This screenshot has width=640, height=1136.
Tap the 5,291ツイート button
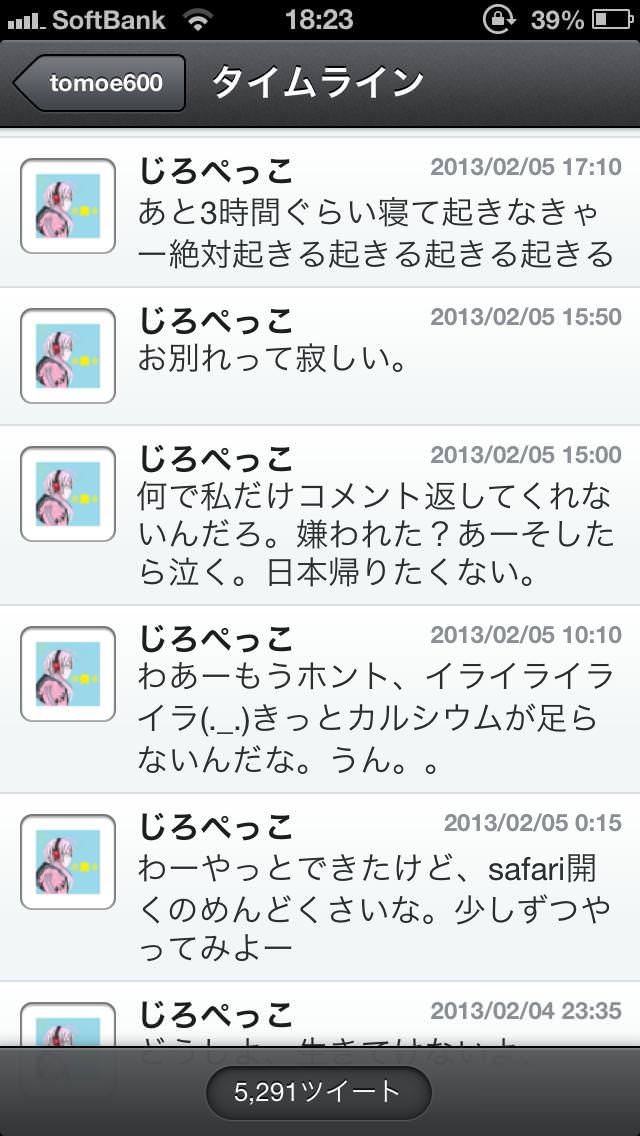coord(319,1092)
